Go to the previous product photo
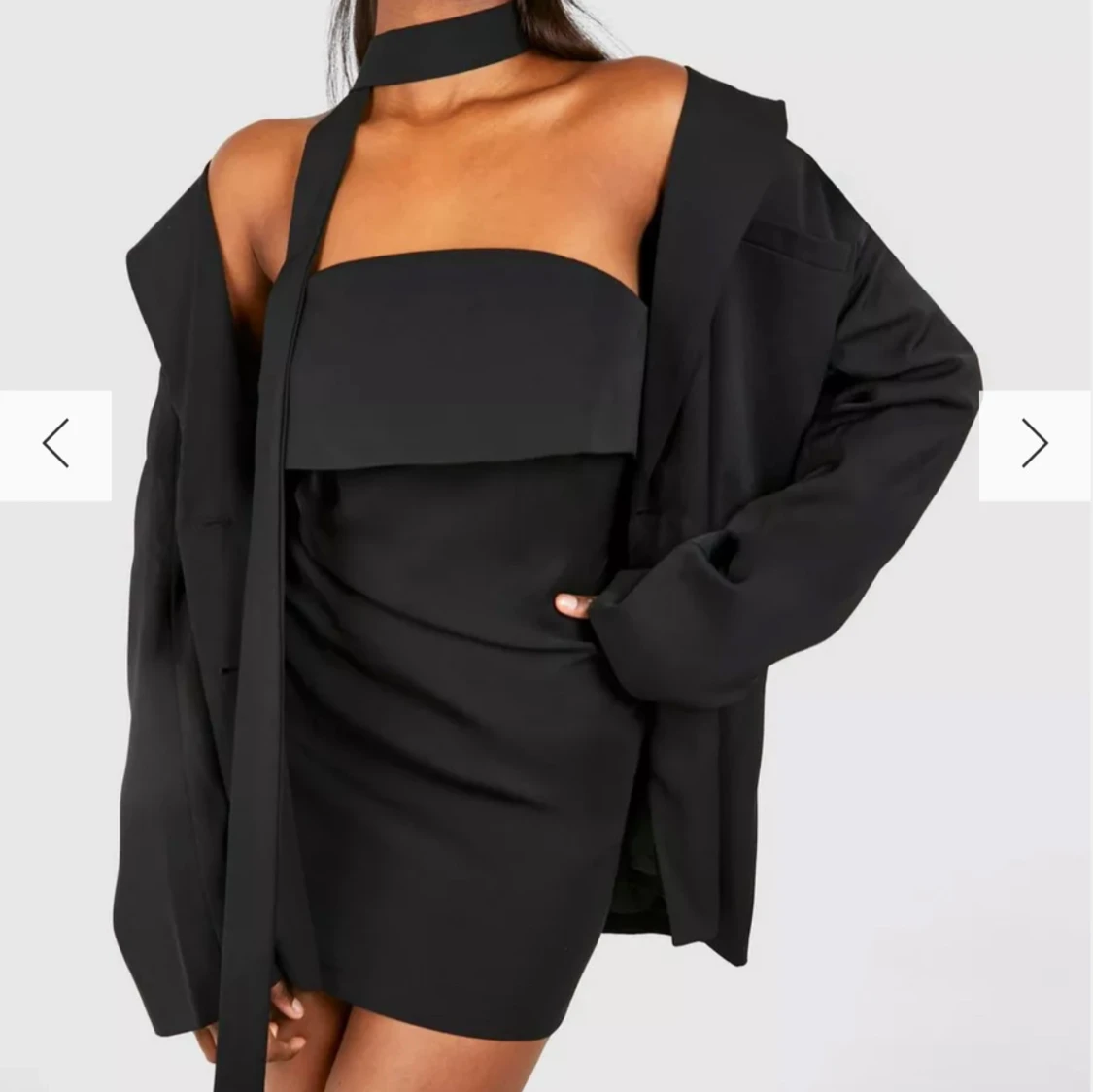The image size is (1093, 1092). pyautogui.click(x=55, y=445)
